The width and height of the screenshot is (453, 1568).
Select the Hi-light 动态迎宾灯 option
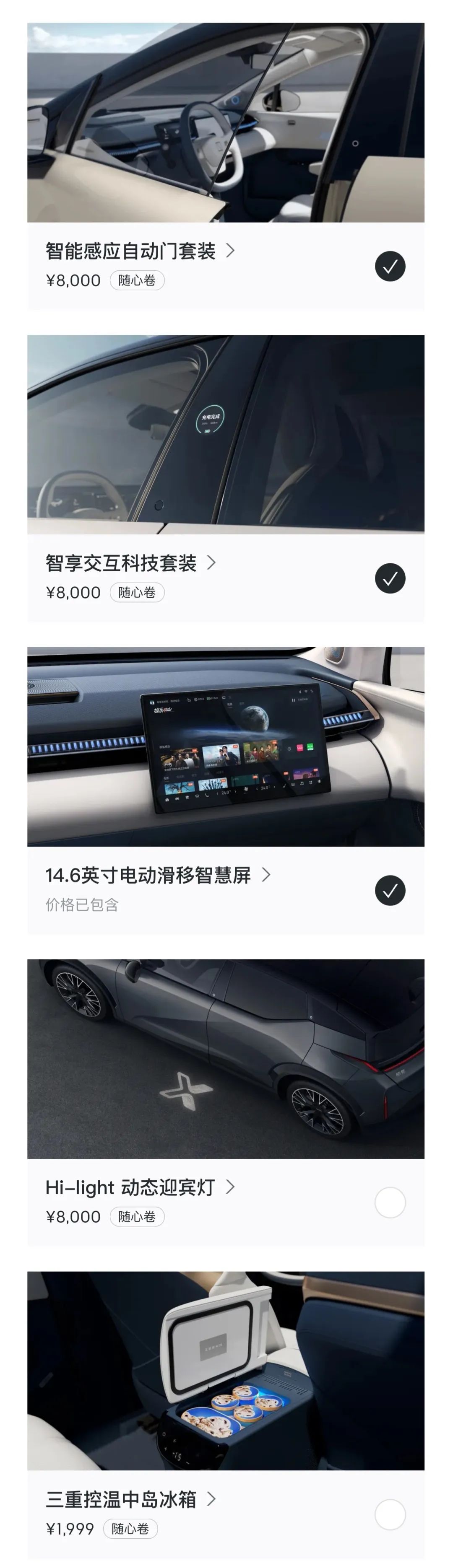pos(390,1202)
